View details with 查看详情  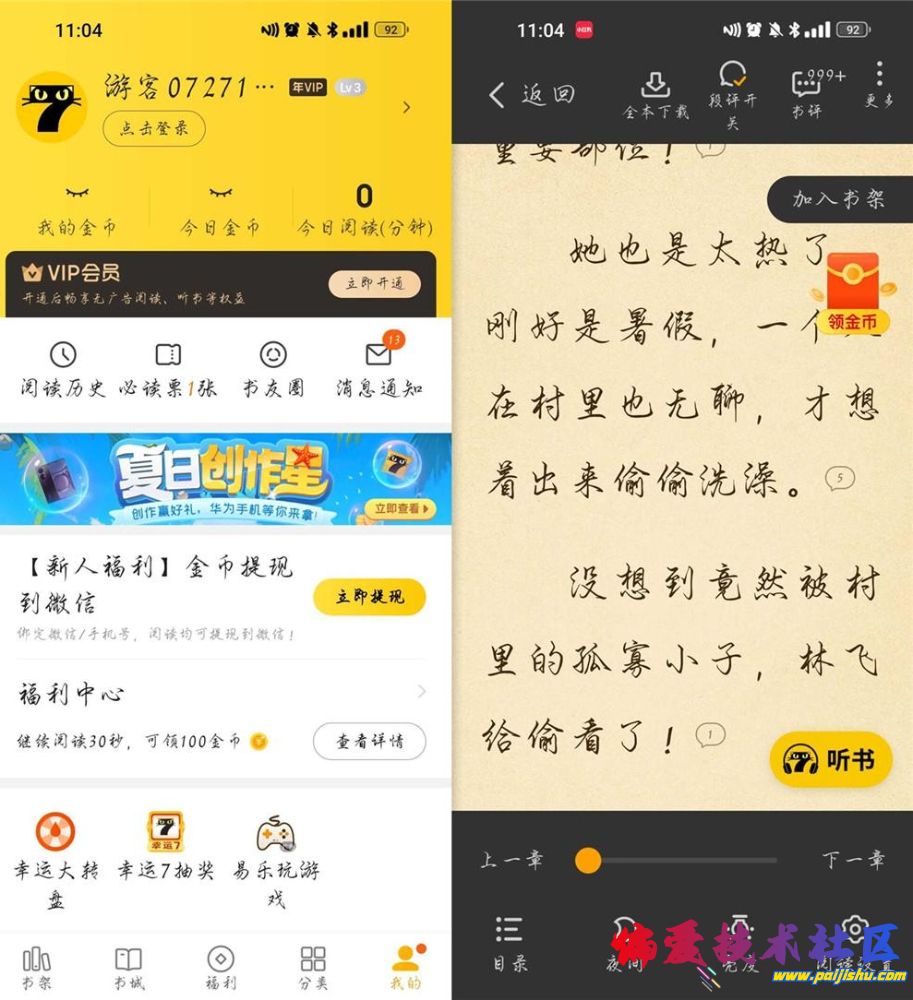click(x=369, y=742)
